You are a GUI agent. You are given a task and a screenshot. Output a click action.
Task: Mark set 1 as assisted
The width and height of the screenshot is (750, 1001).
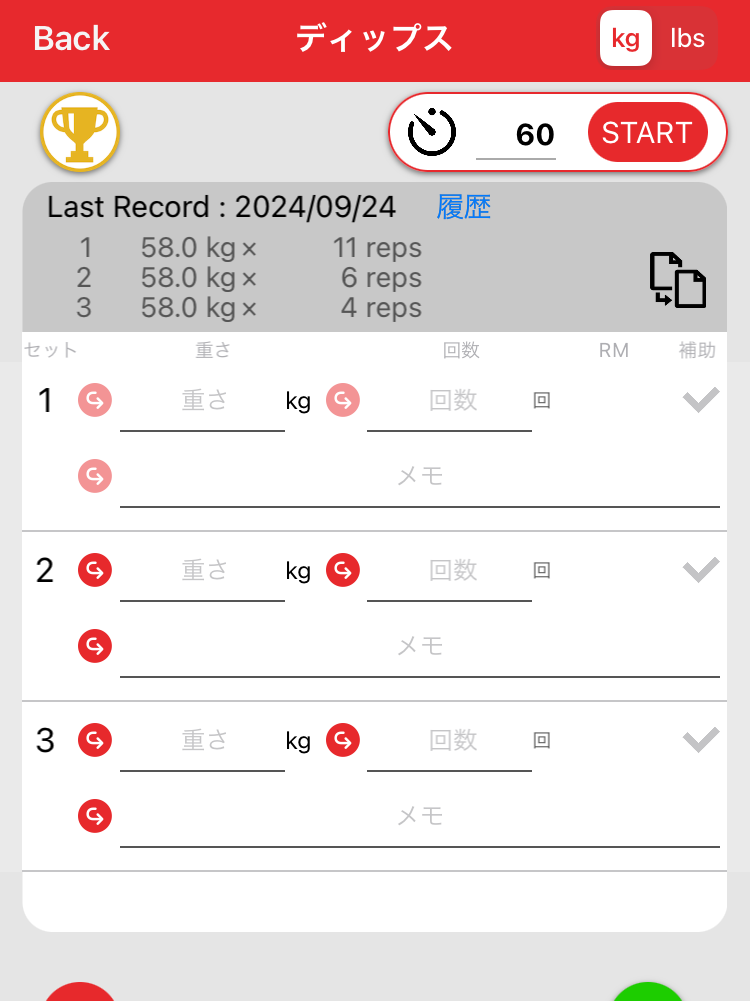pos(701,401)
